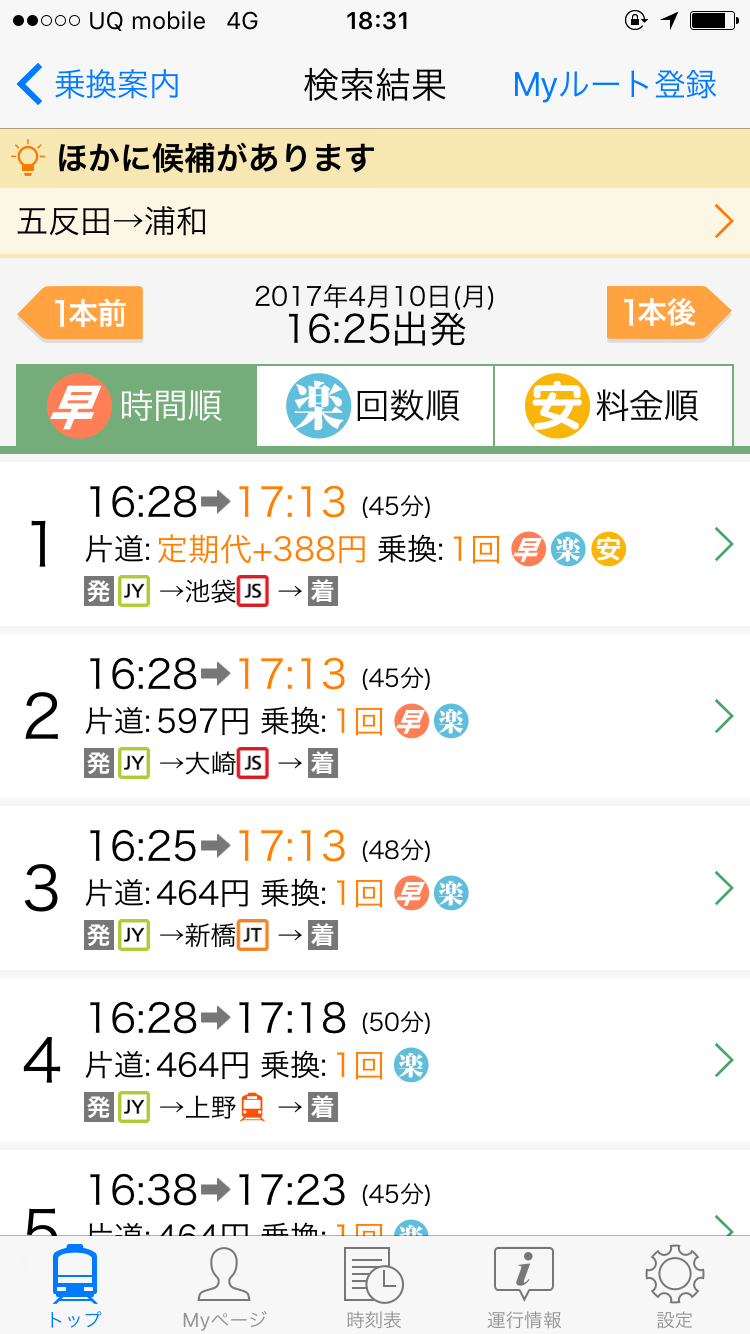Open route 3 via 新橋
Image resolution: width=750 pixels, height=1334 pixels.
tap(375, 888)
